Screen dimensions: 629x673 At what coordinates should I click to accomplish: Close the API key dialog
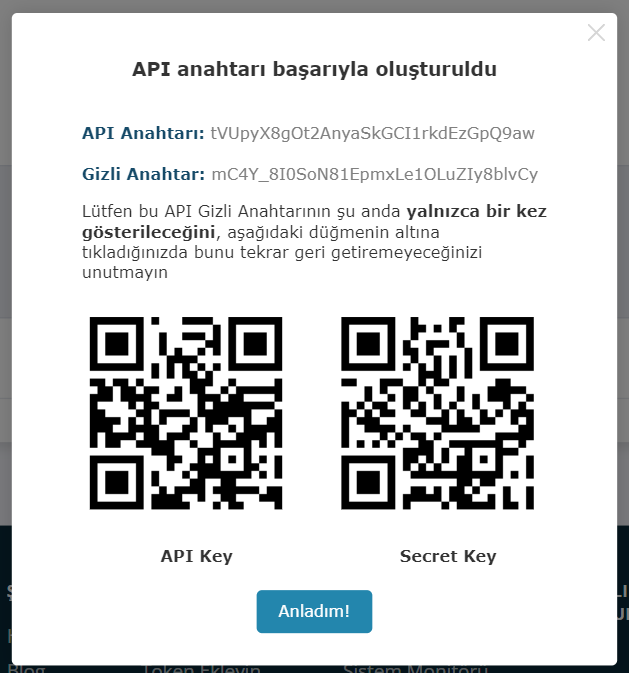596,33
